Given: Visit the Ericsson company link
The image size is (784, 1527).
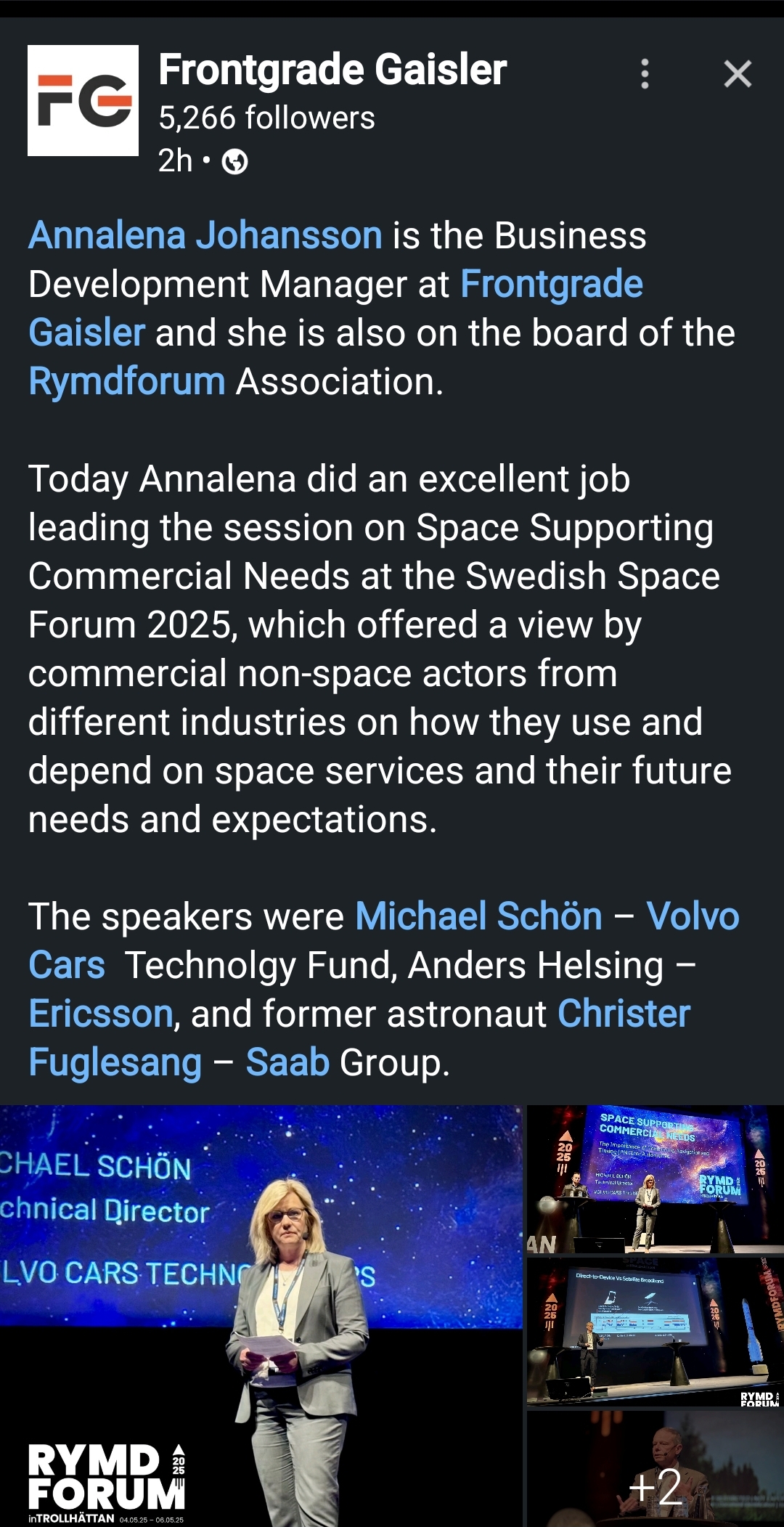Looking at the screenshot, I should coord(101,1014).
